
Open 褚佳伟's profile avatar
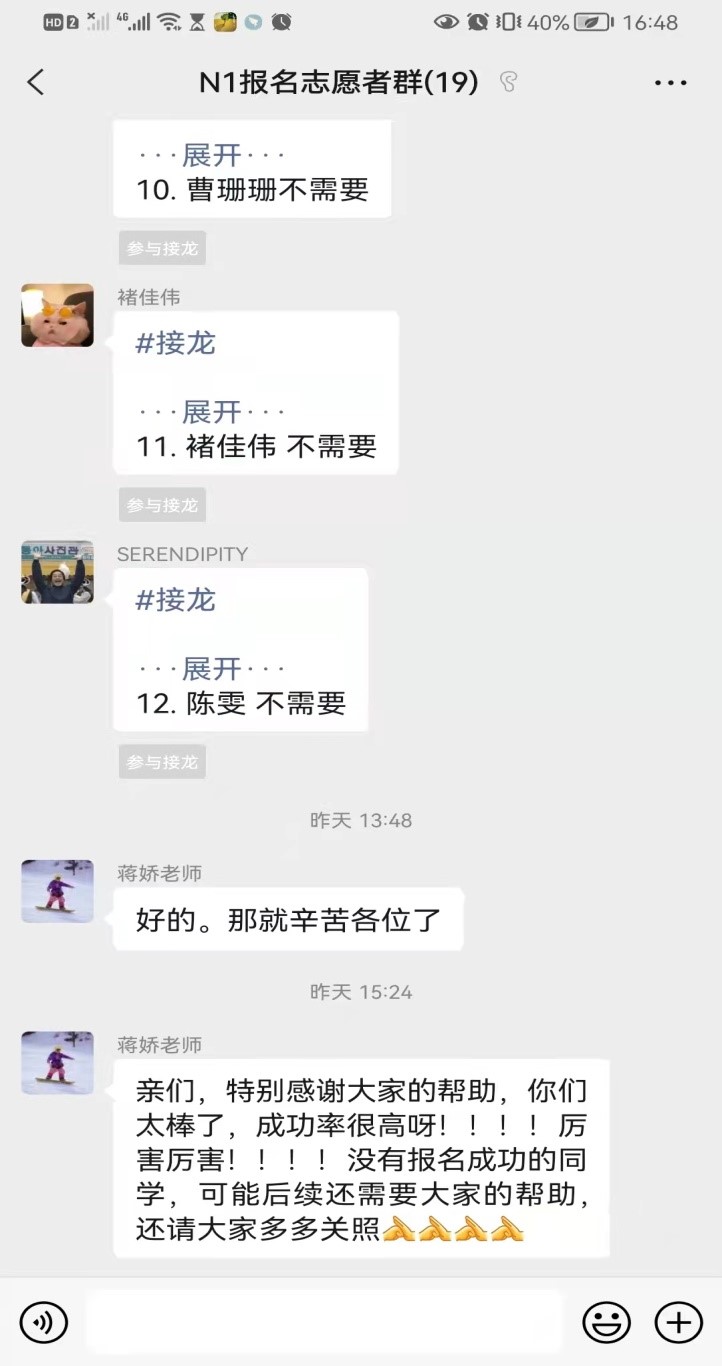tap(57, 315)
